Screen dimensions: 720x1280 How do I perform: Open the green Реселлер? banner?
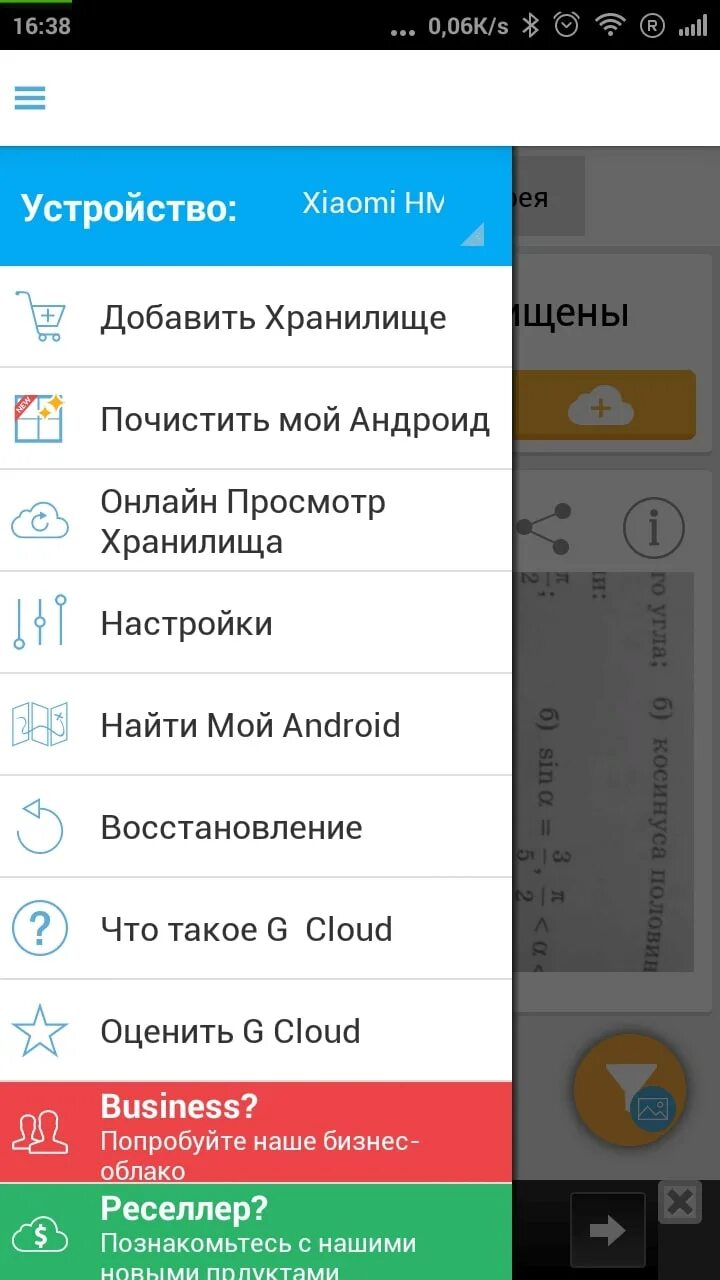click(256, 1232)
